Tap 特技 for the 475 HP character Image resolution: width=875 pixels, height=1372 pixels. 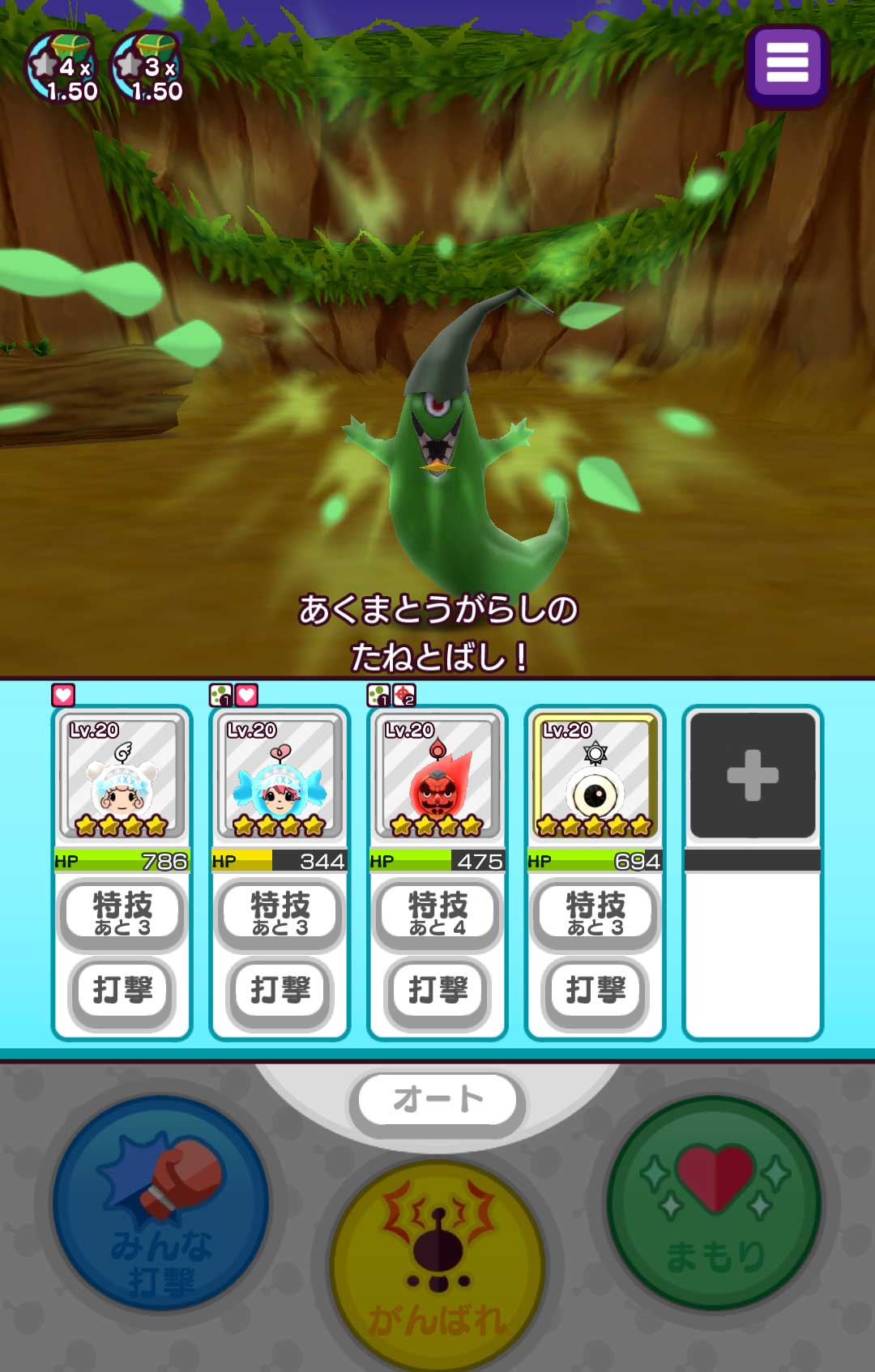click(437, 913)
